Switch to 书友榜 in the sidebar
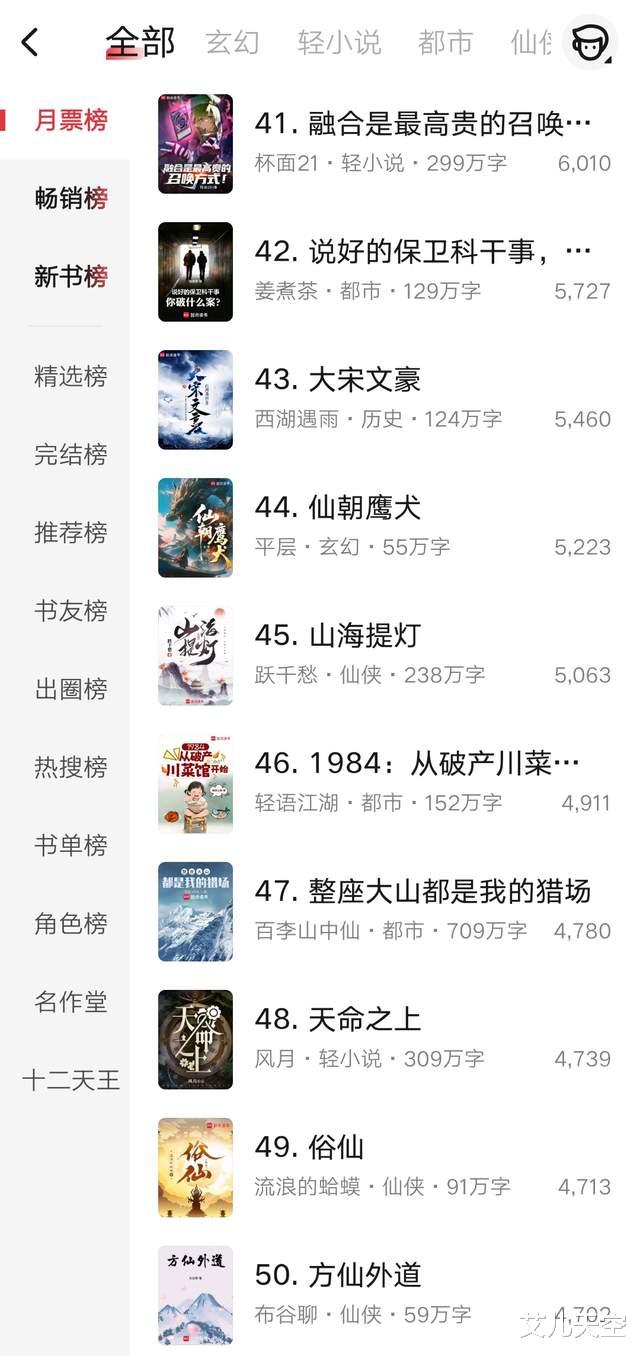 [x=70, y=610]
